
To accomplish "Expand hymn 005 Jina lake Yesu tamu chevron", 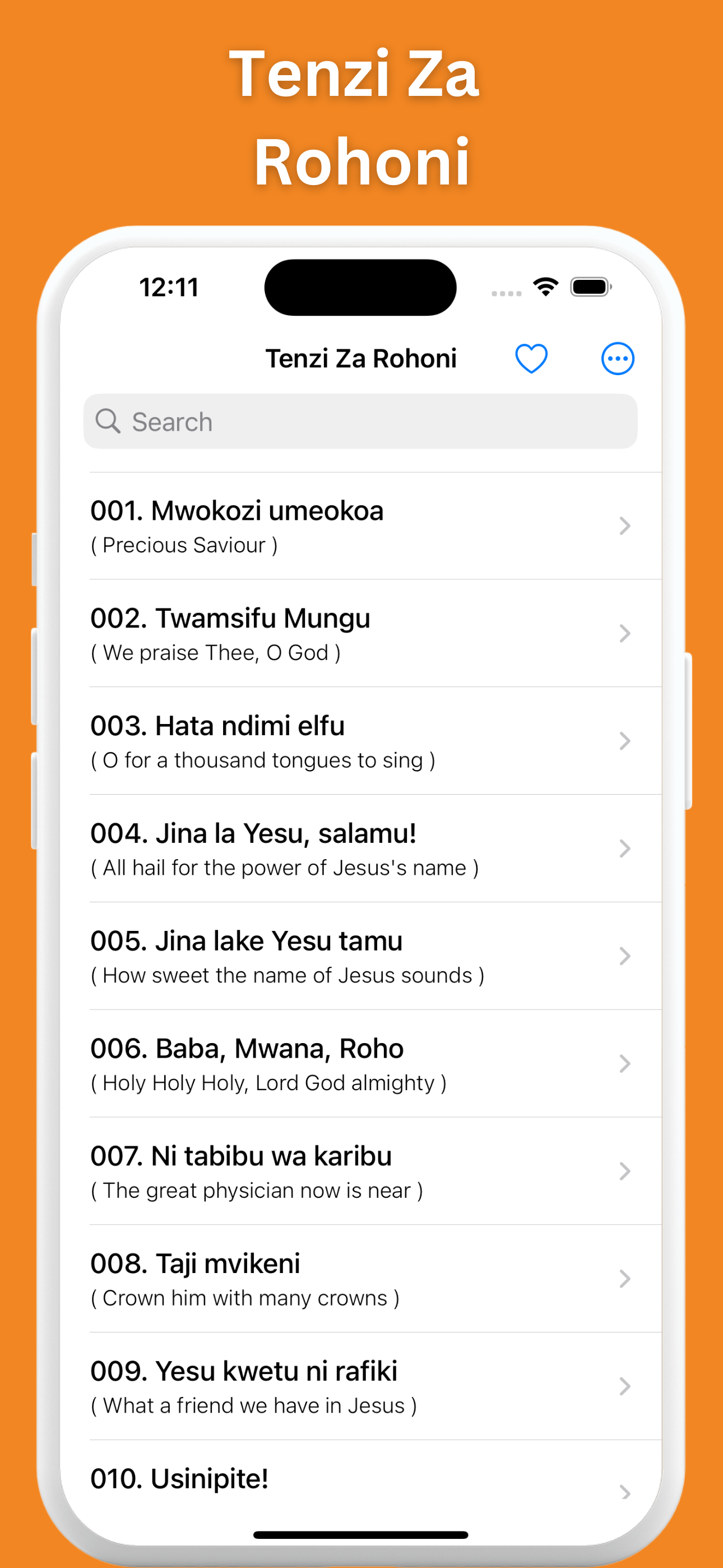I will [x=625, y=956].
